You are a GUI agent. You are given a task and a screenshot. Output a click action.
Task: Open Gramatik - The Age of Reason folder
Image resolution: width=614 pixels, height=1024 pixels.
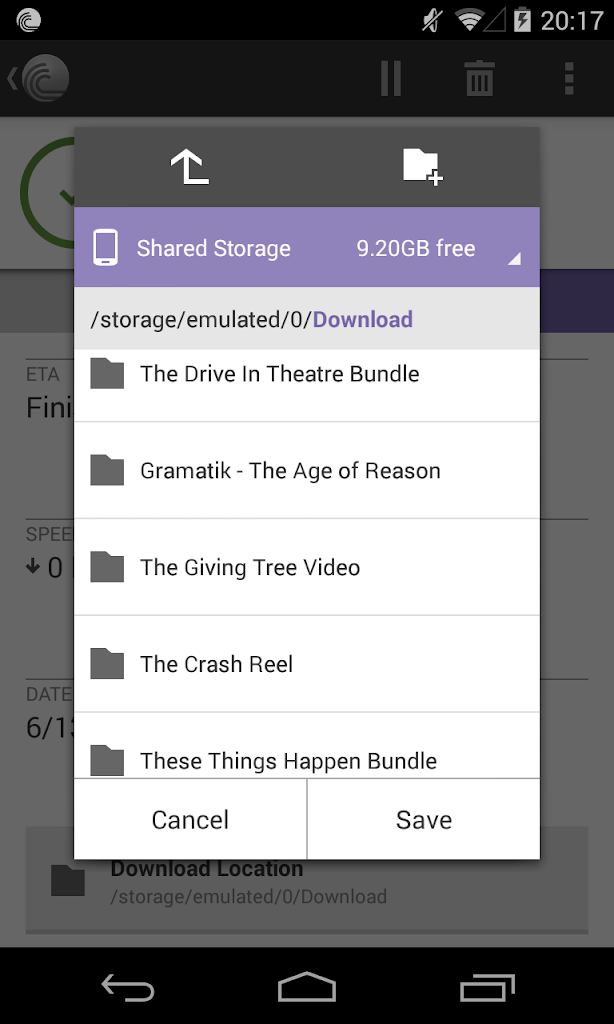(x=290, y=471)
